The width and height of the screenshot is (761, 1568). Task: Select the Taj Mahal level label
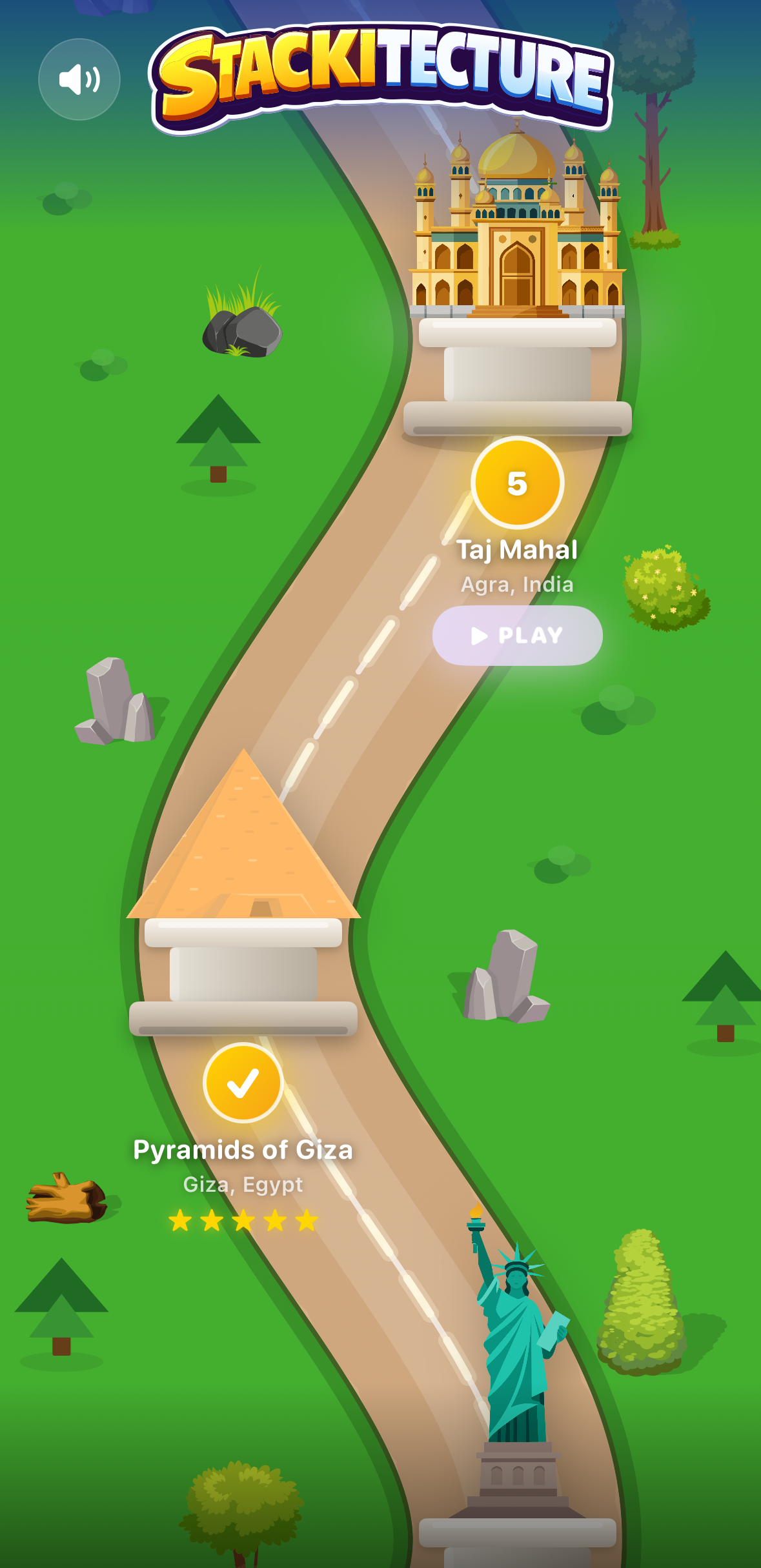(518, 549)
